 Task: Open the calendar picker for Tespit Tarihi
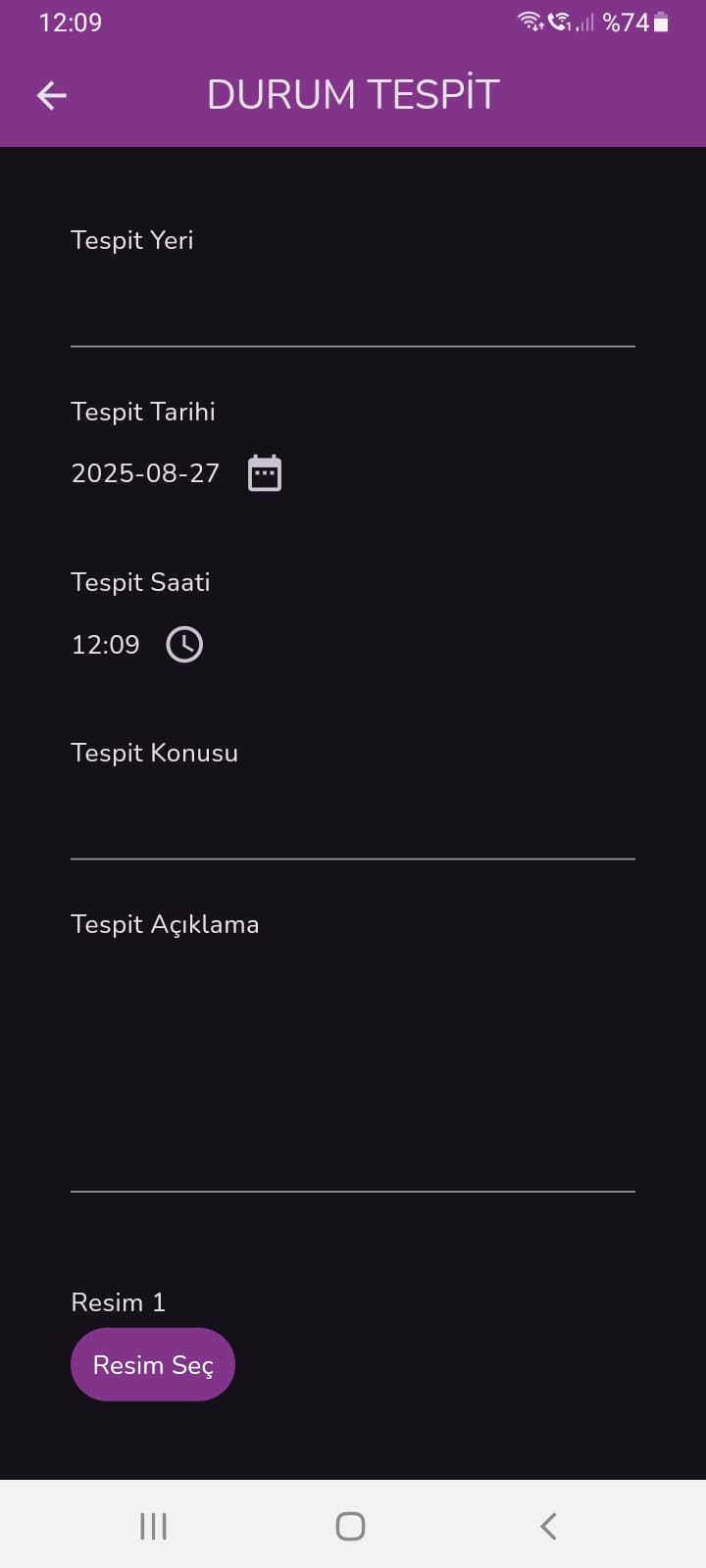point(265,473)
